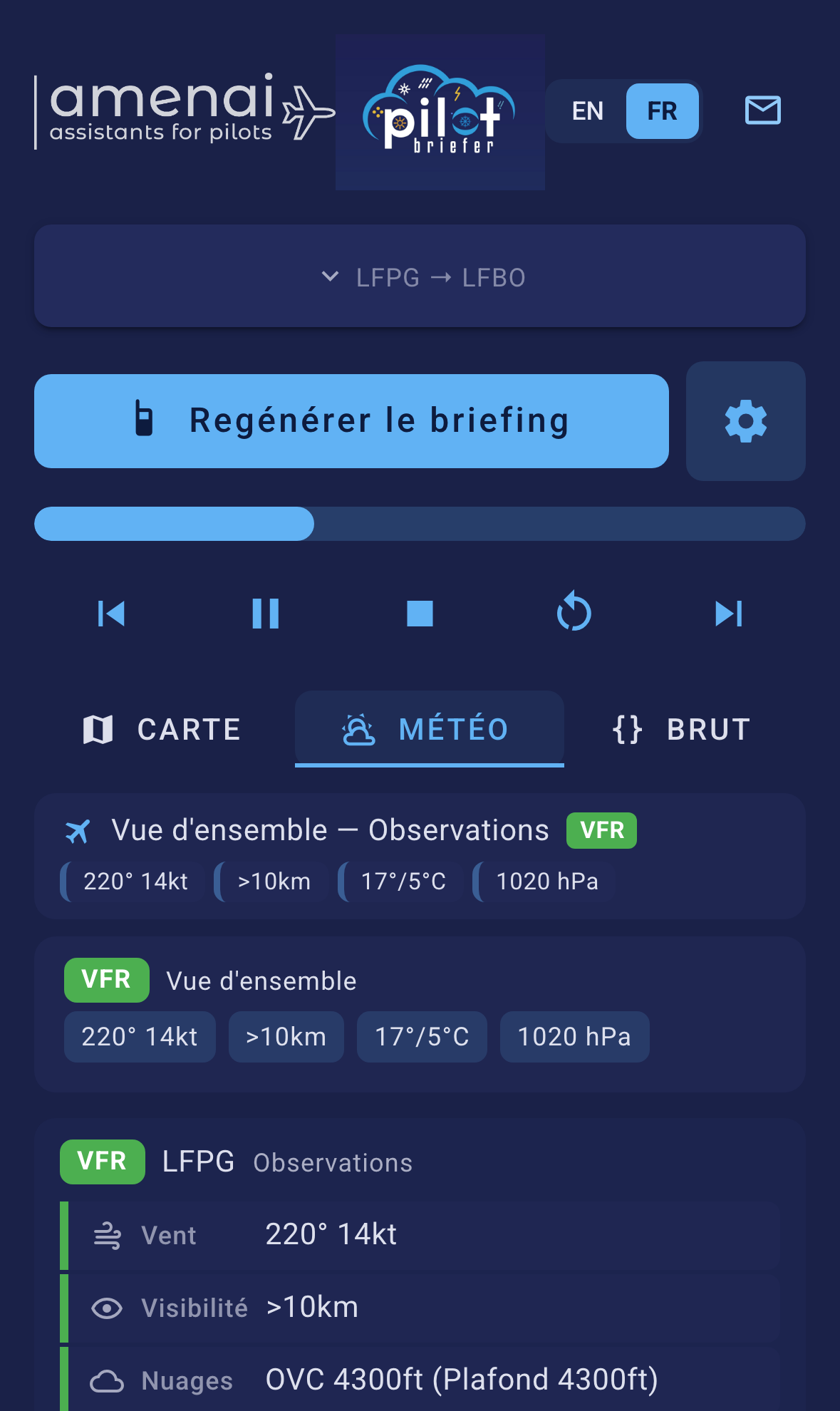
Task: Click the visibility eye icon beside Visibilité
Action: coord(105,1308)
